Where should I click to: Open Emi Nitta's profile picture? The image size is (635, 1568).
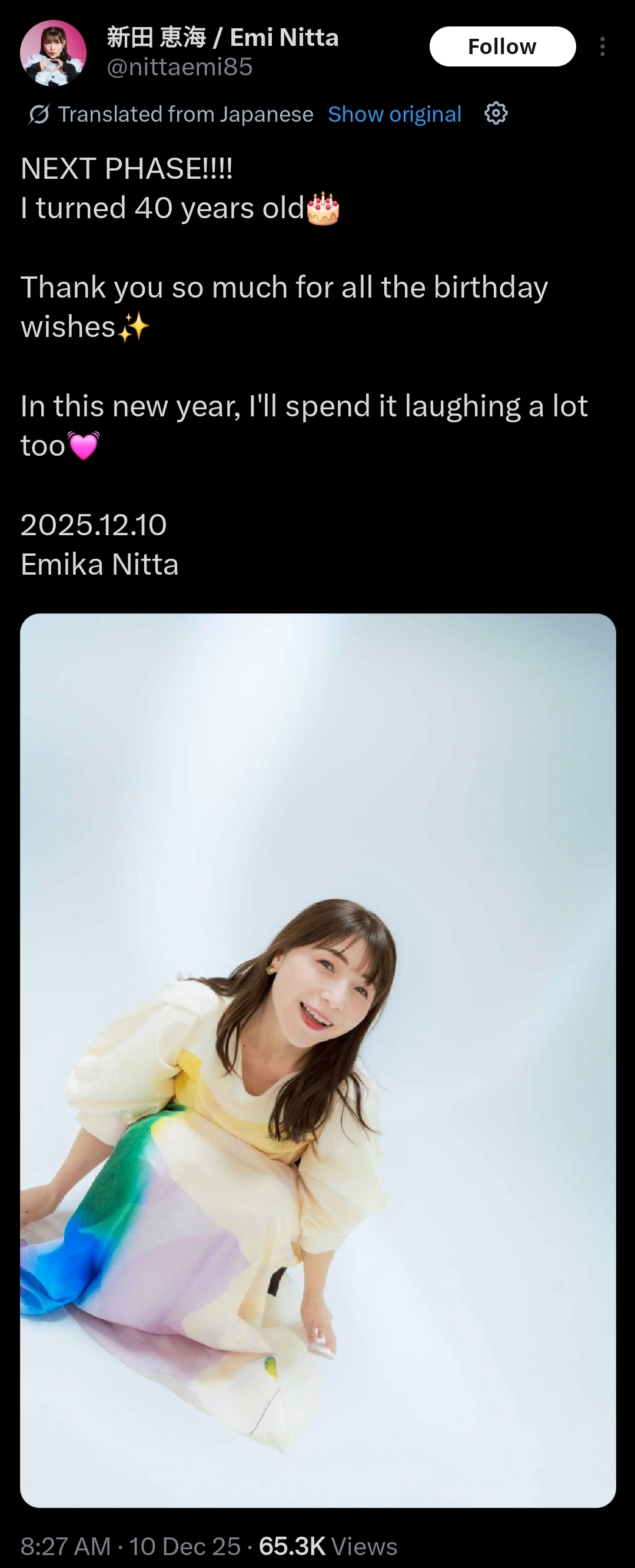pyautogui.click(x=54, y=53)
